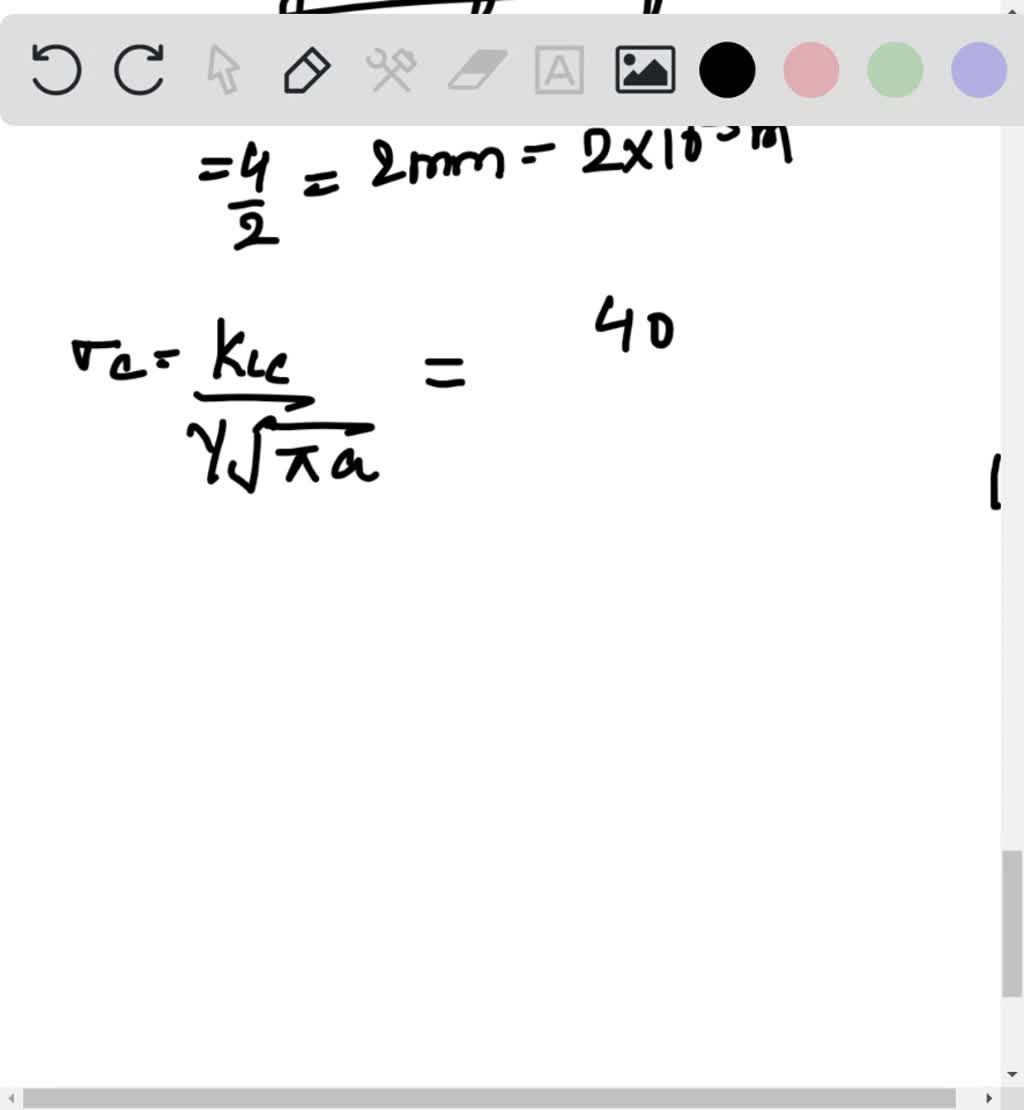Screen dimensions: 1024x1110
Task: Activate the eraser tool
Action: tap(477, 70)
